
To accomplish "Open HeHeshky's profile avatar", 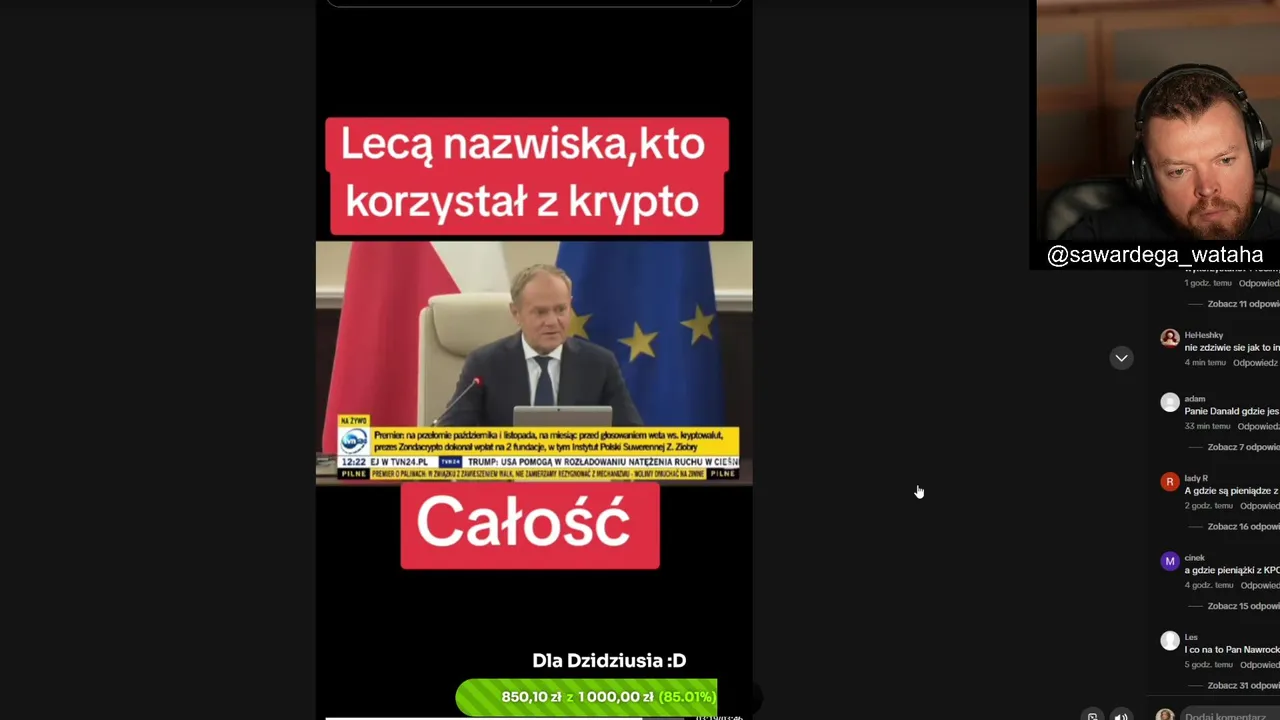I will [x=1170, y=338].
